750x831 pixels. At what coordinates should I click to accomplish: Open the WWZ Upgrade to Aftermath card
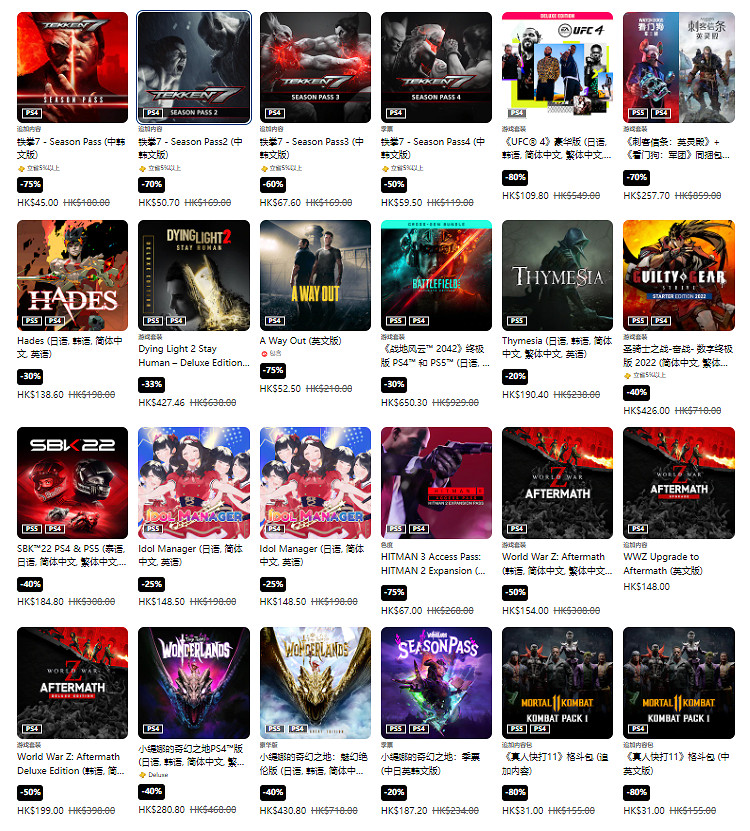click(679, 483)
